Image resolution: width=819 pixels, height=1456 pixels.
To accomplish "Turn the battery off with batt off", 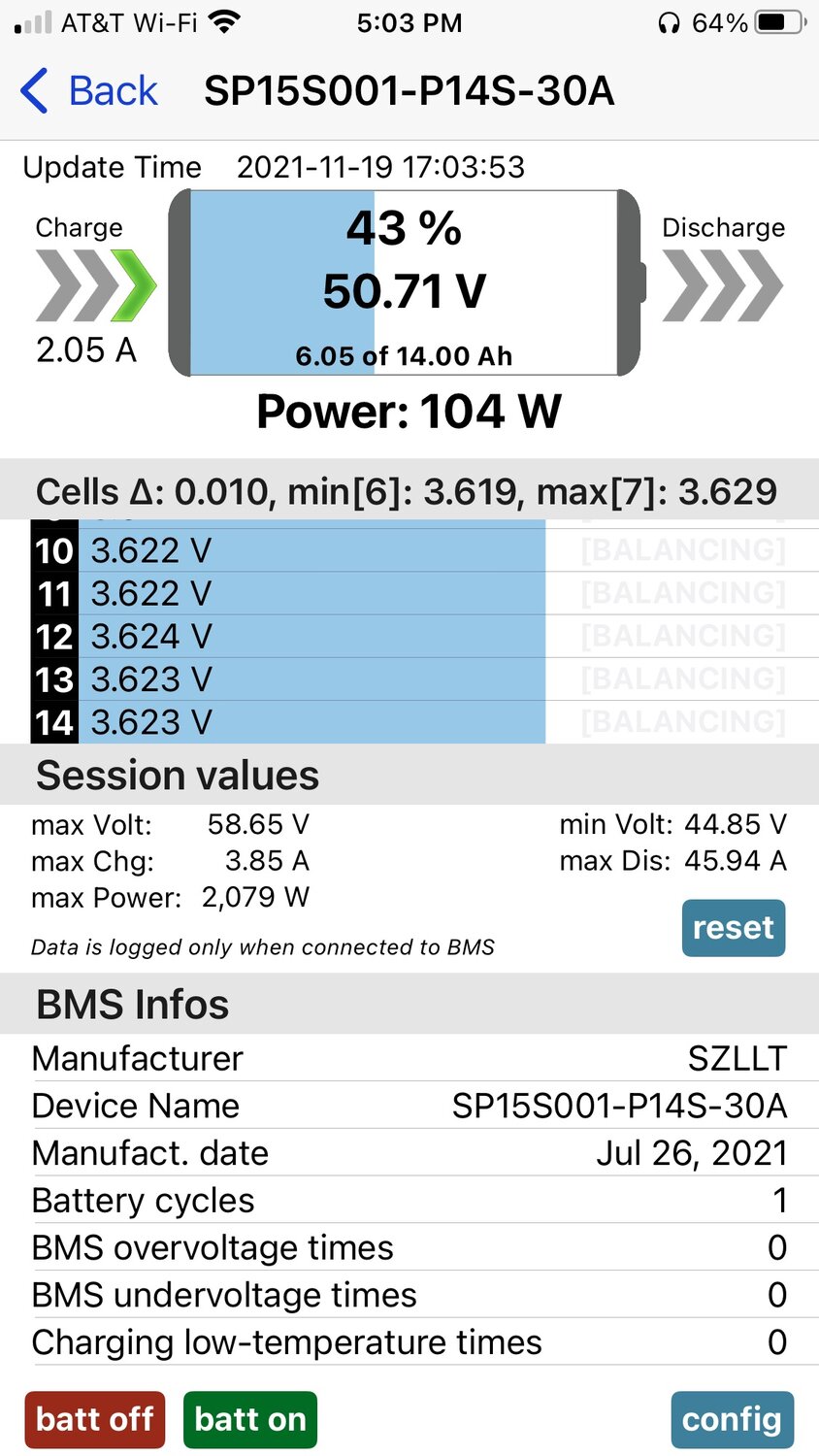I will point(95,1419).
